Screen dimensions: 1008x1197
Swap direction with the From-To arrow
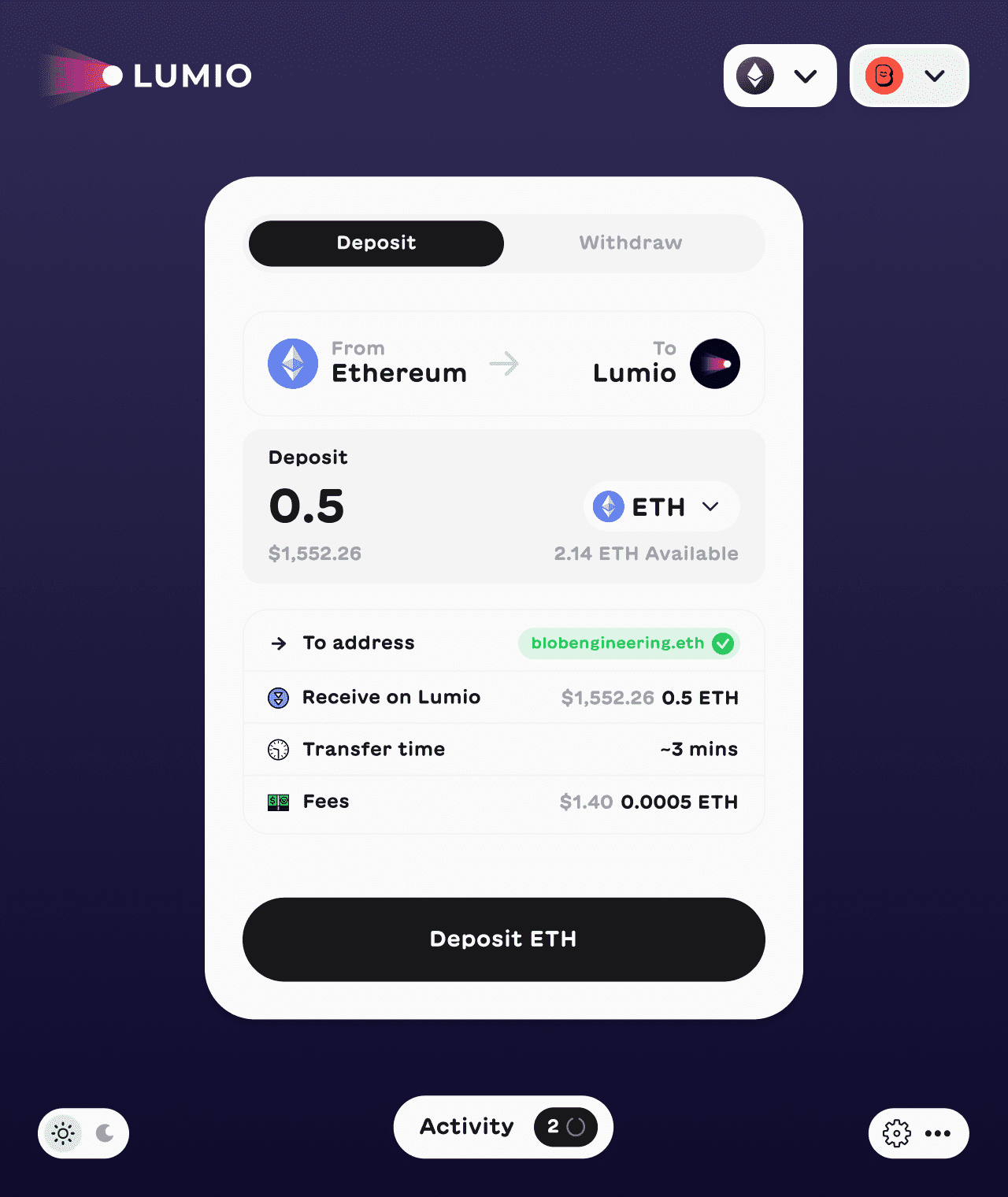point(504,364)
